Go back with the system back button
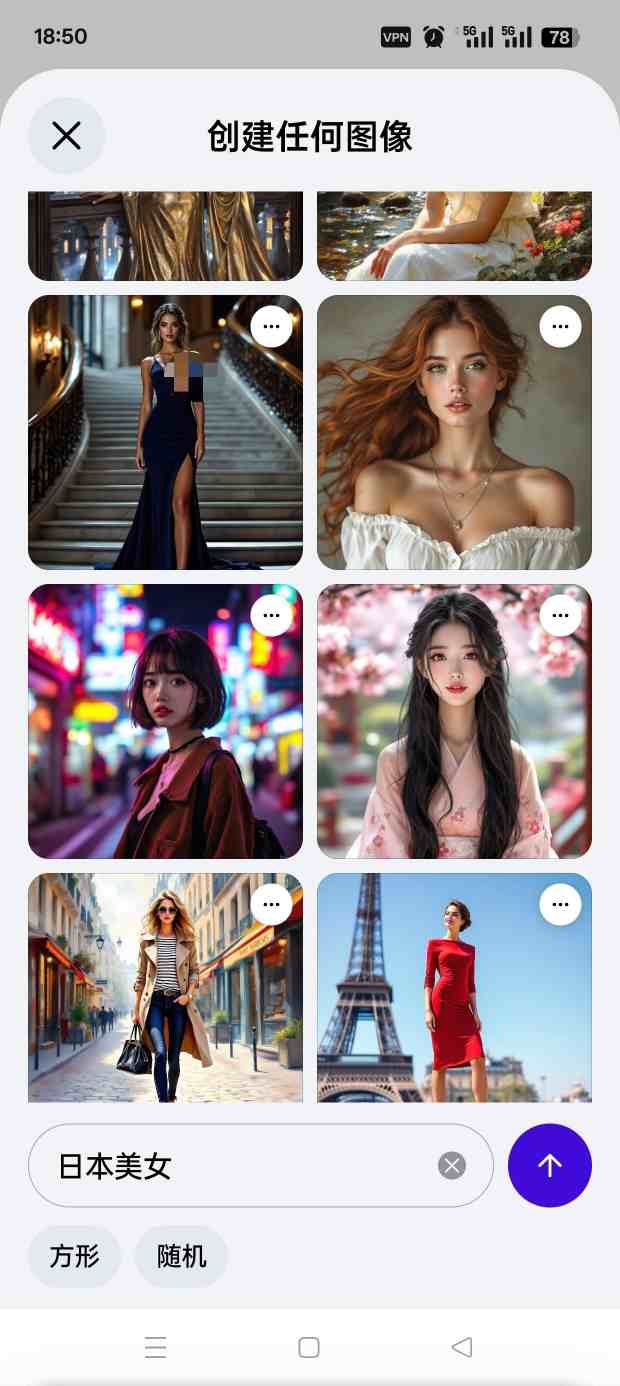The image size is (620, 1386). pyautogui.click(x=462, y=1347)
